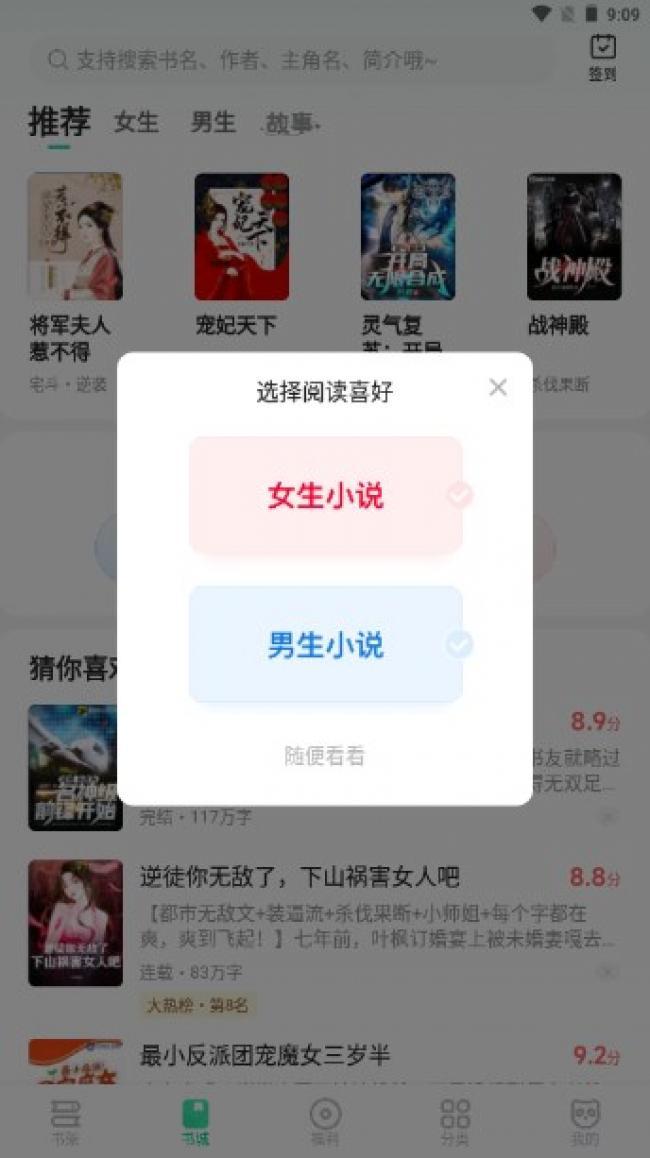Choose 男生小说 as reading preference
This screenshot has width=650, height=1158.
(326, 645)
